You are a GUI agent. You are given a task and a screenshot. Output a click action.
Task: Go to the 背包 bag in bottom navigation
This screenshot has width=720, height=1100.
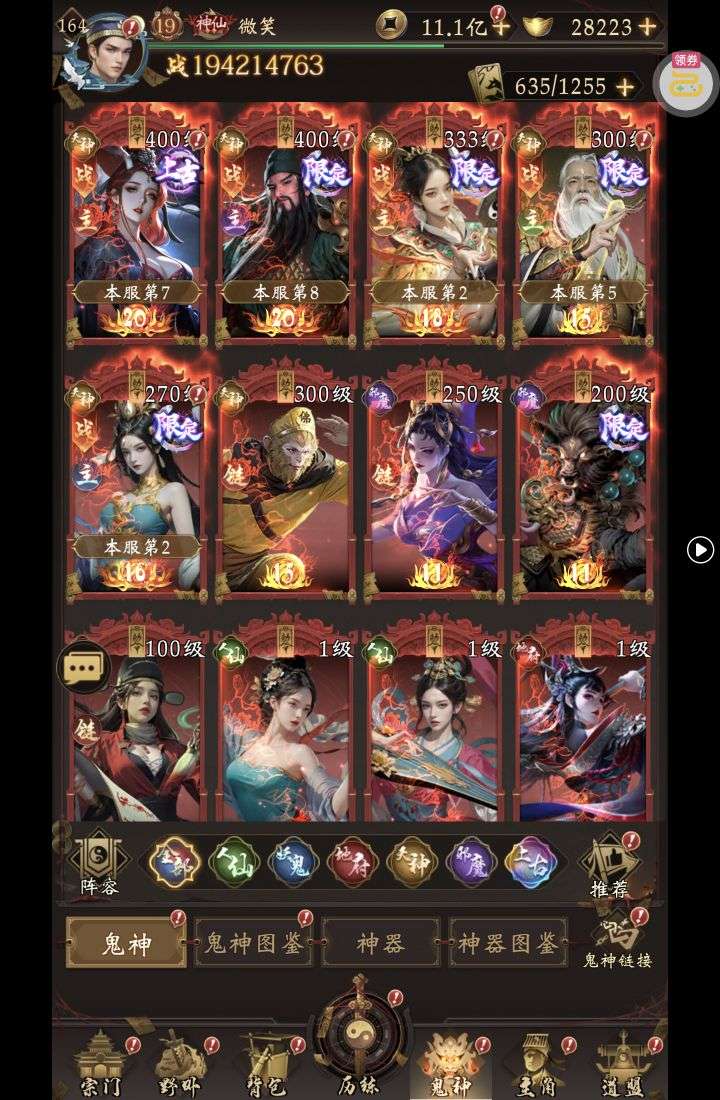tap(268, 1068)
